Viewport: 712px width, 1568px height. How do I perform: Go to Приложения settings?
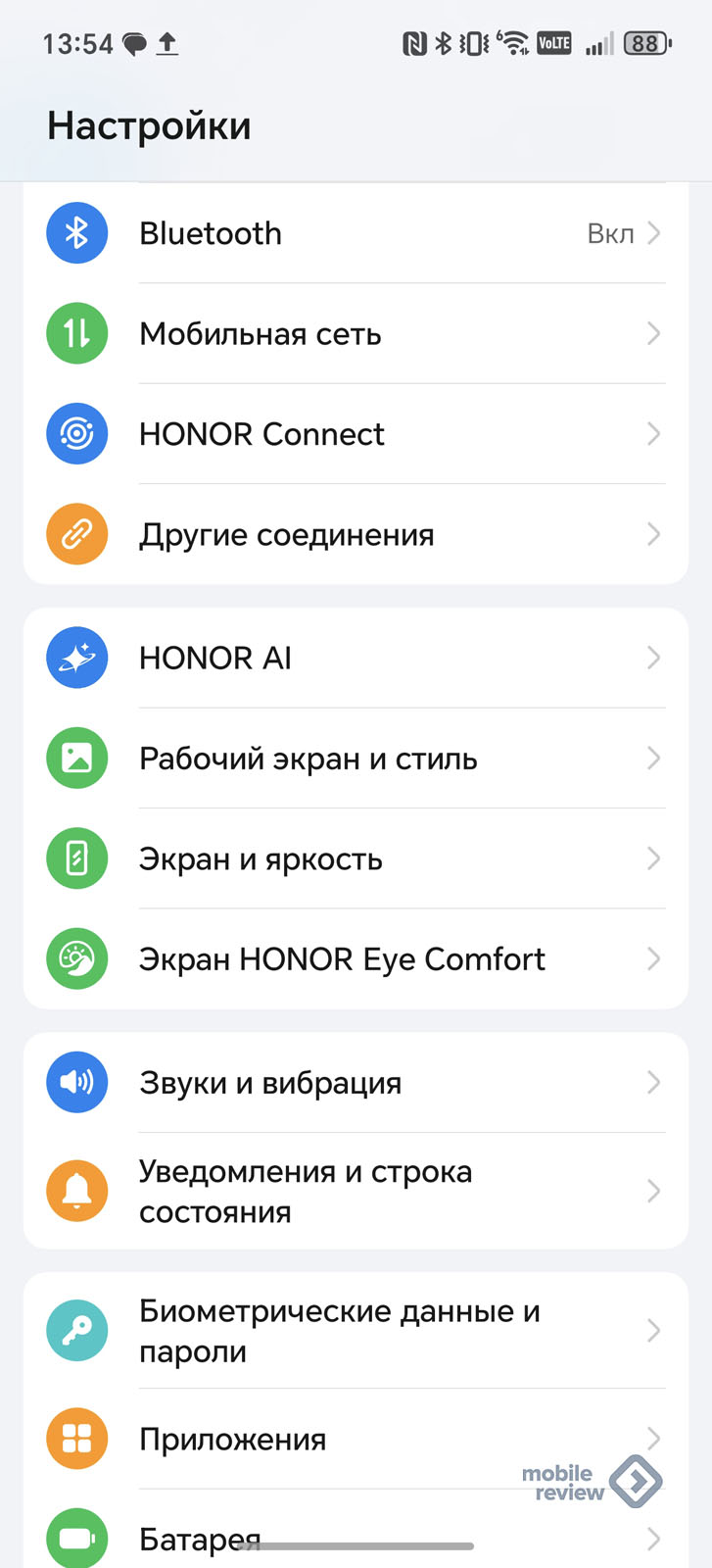point(356,1440)
